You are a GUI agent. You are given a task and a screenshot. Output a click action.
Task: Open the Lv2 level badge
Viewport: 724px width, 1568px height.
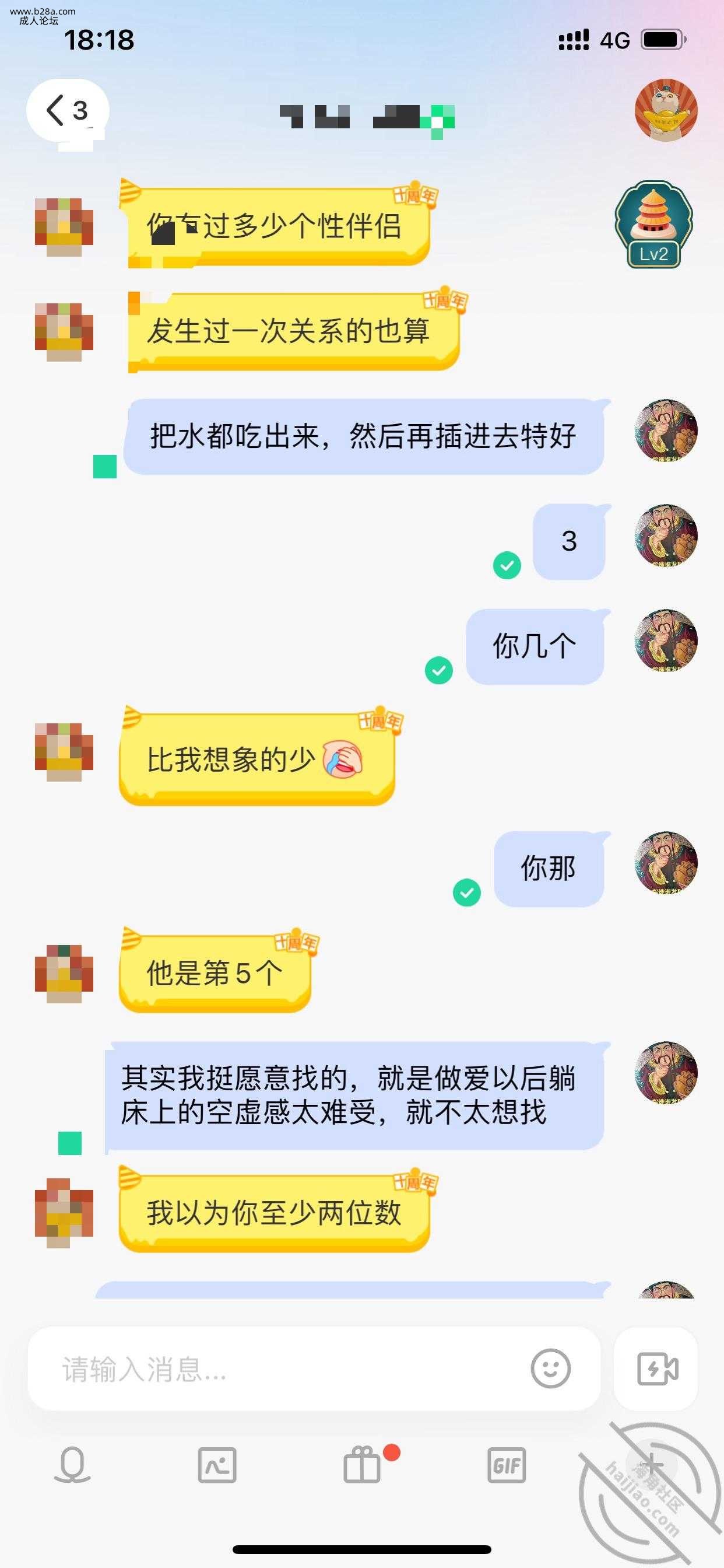653,225
